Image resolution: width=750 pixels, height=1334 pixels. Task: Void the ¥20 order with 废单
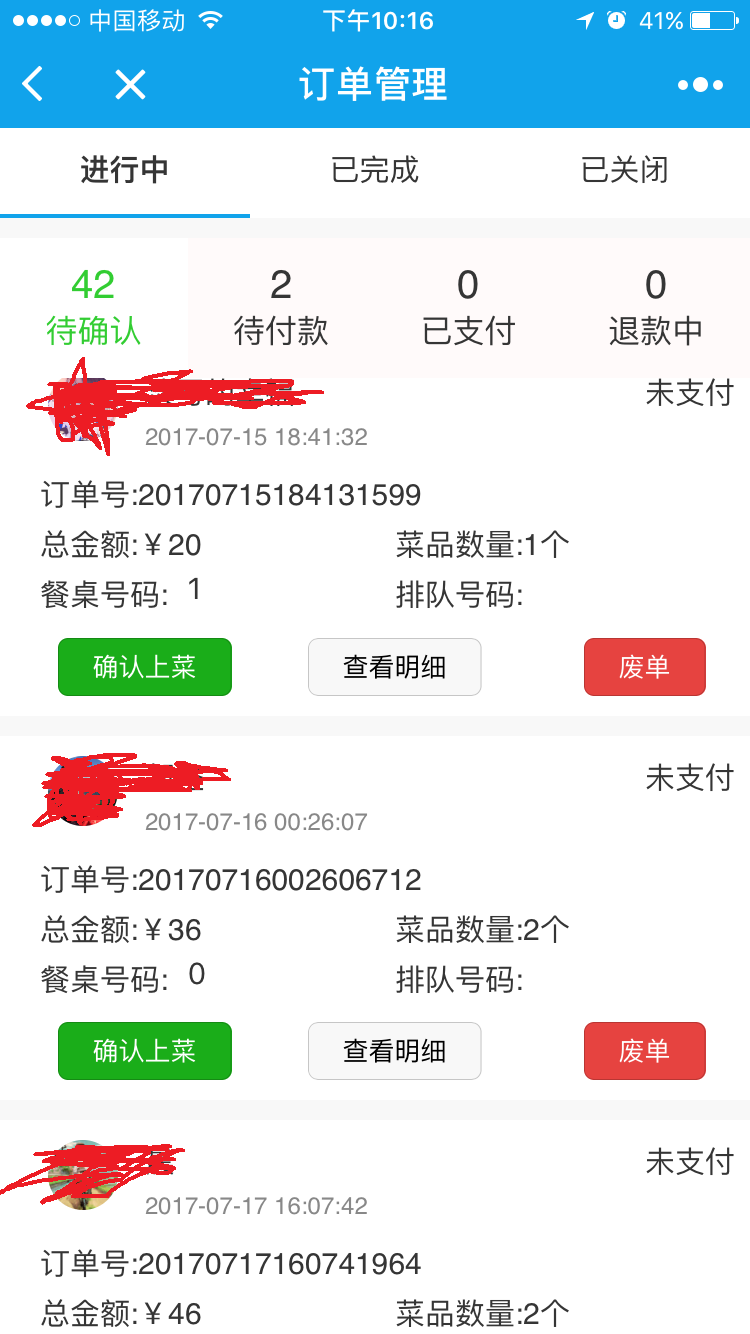coord(645,667)
